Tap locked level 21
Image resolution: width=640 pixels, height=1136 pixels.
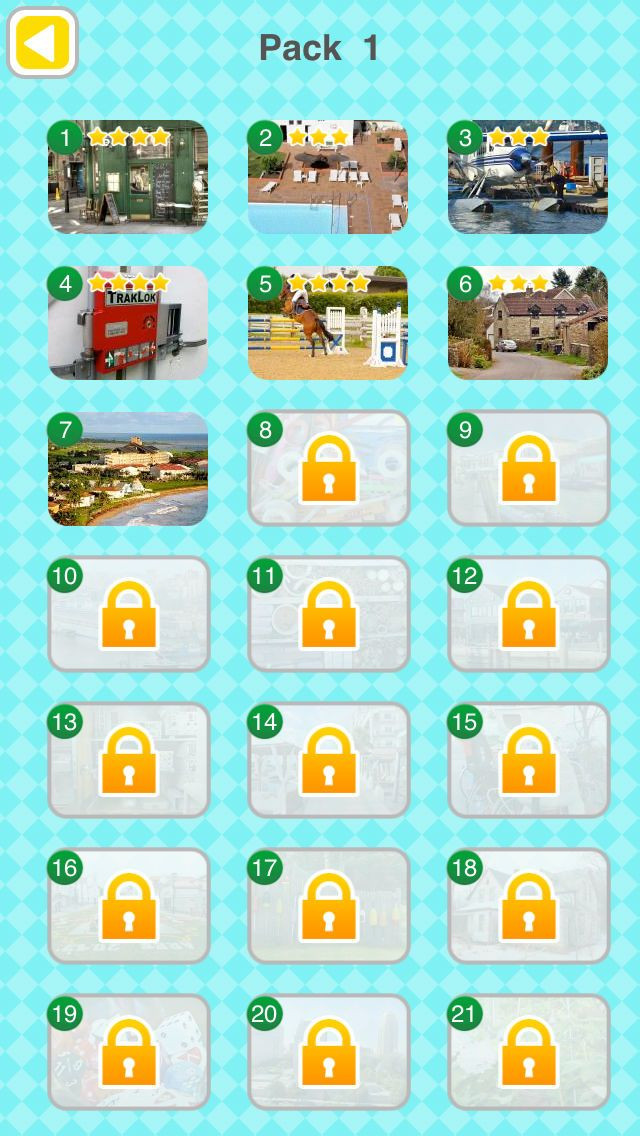click(x=528, y=1052)
